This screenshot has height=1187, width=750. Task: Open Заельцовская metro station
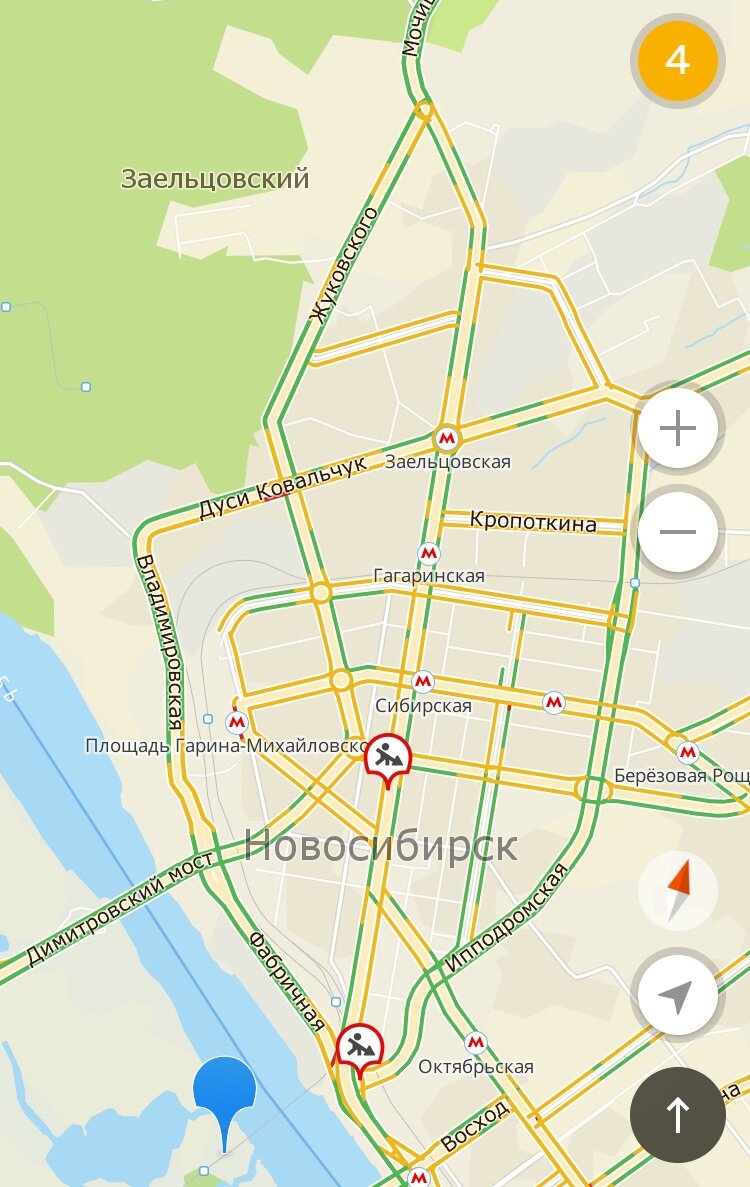[446, 439]
